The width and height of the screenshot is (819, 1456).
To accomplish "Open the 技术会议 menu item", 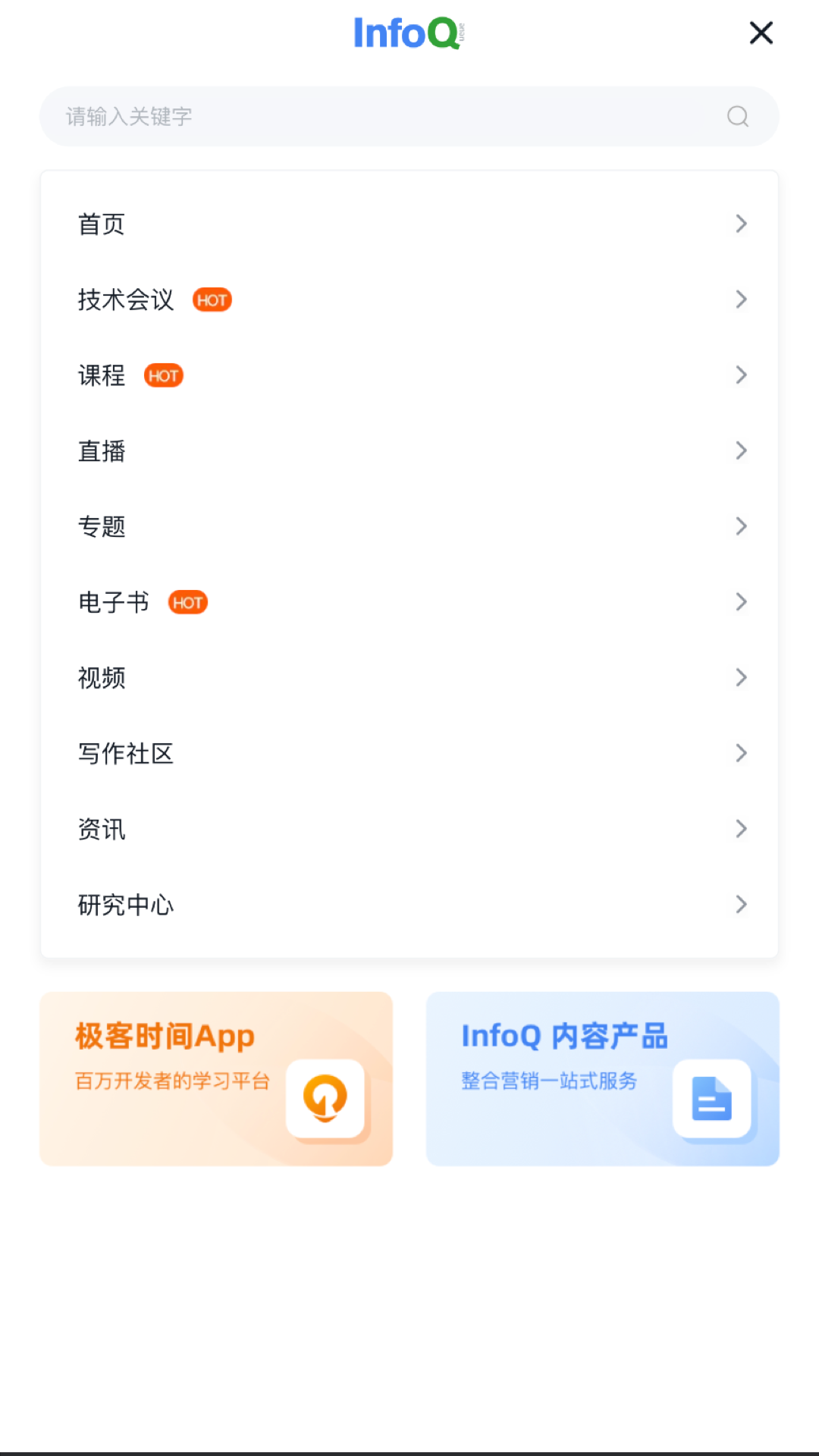I will point(126,300).
